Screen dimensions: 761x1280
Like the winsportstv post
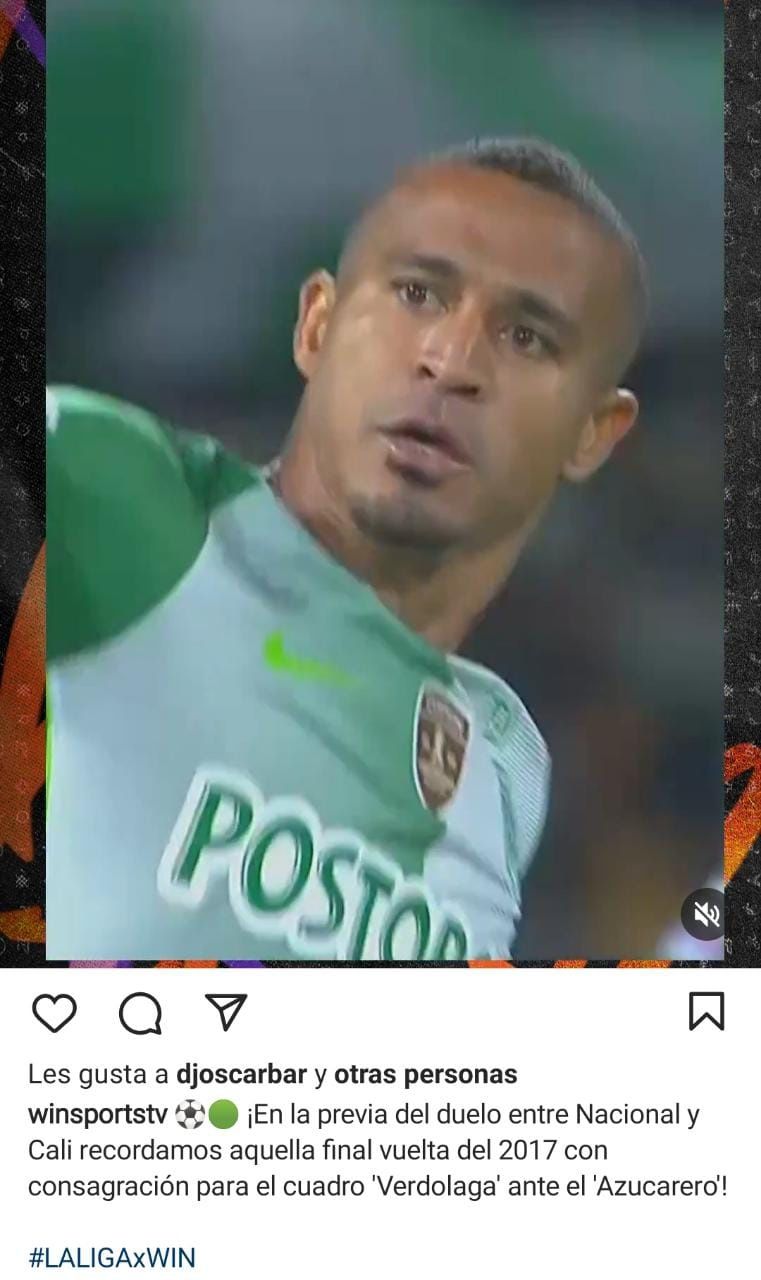54,1013
